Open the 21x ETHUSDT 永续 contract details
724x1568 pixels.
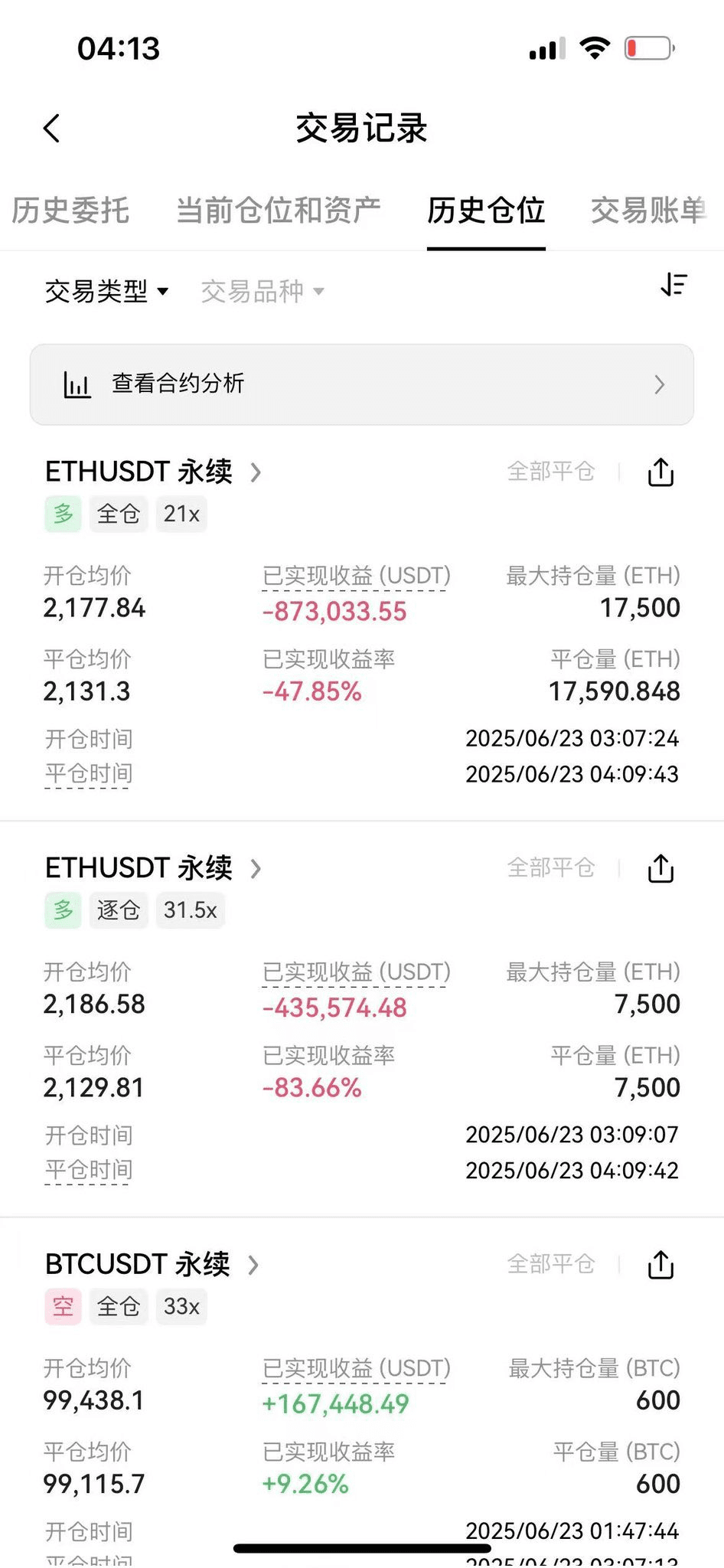point(153,472)
